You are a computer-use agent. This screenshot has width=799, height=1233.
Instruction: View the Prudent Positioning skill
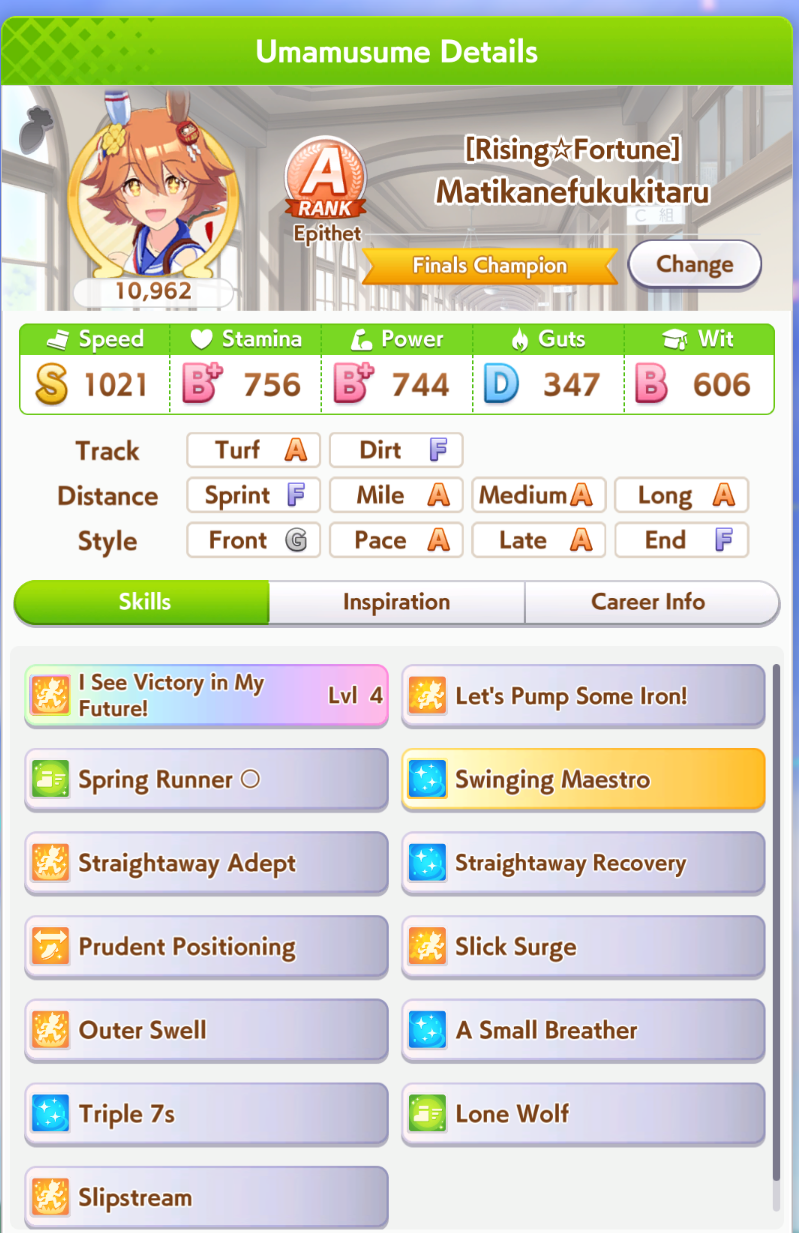(x=206, y=946)
